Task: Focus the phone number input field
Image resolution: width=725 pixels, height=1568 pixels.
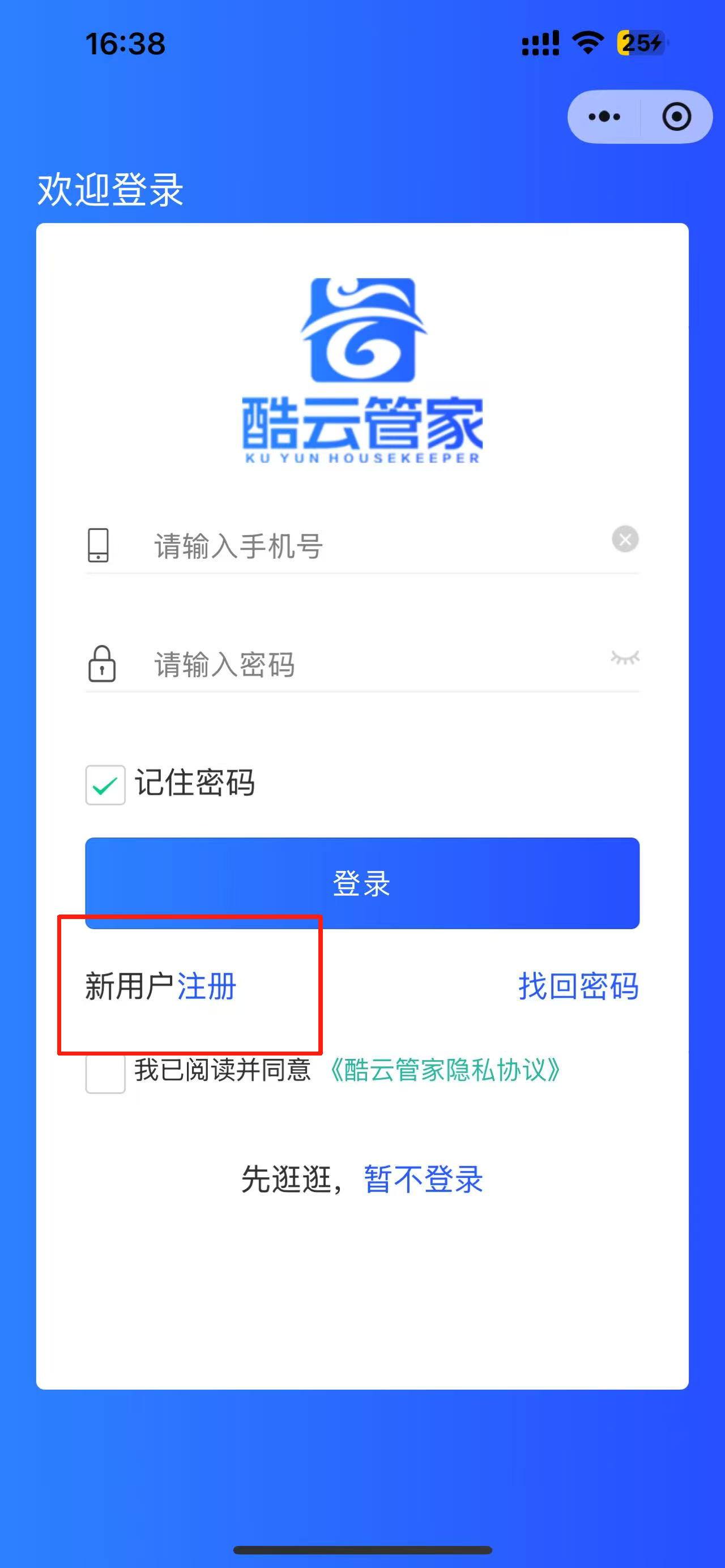Action: (365, 545)
